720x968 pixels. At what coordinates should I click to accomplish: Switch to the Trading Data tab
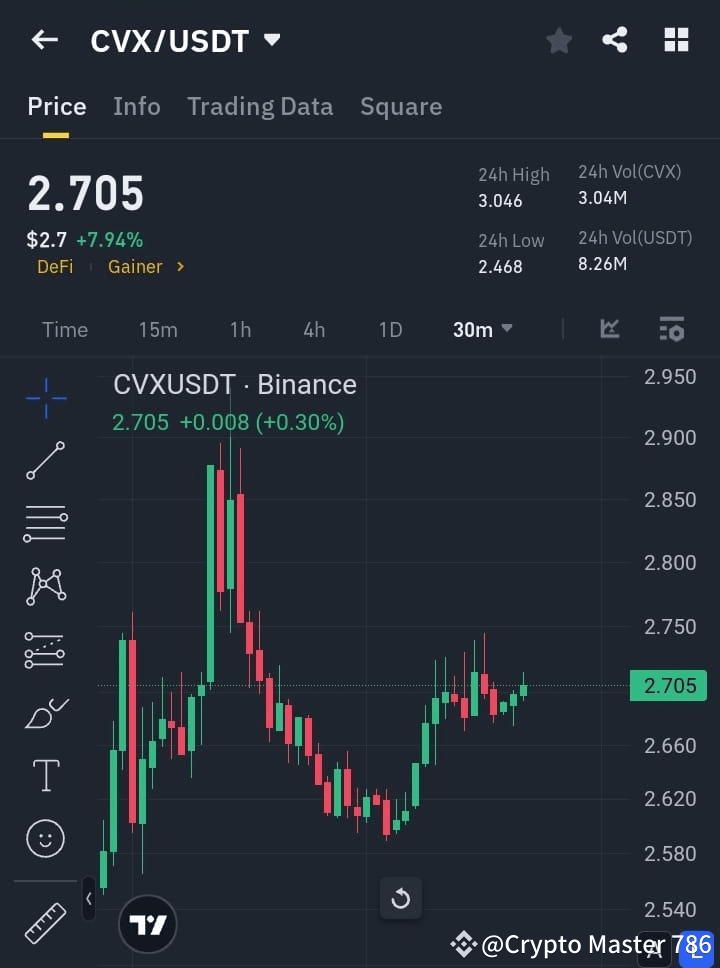(x=260, y=106)
